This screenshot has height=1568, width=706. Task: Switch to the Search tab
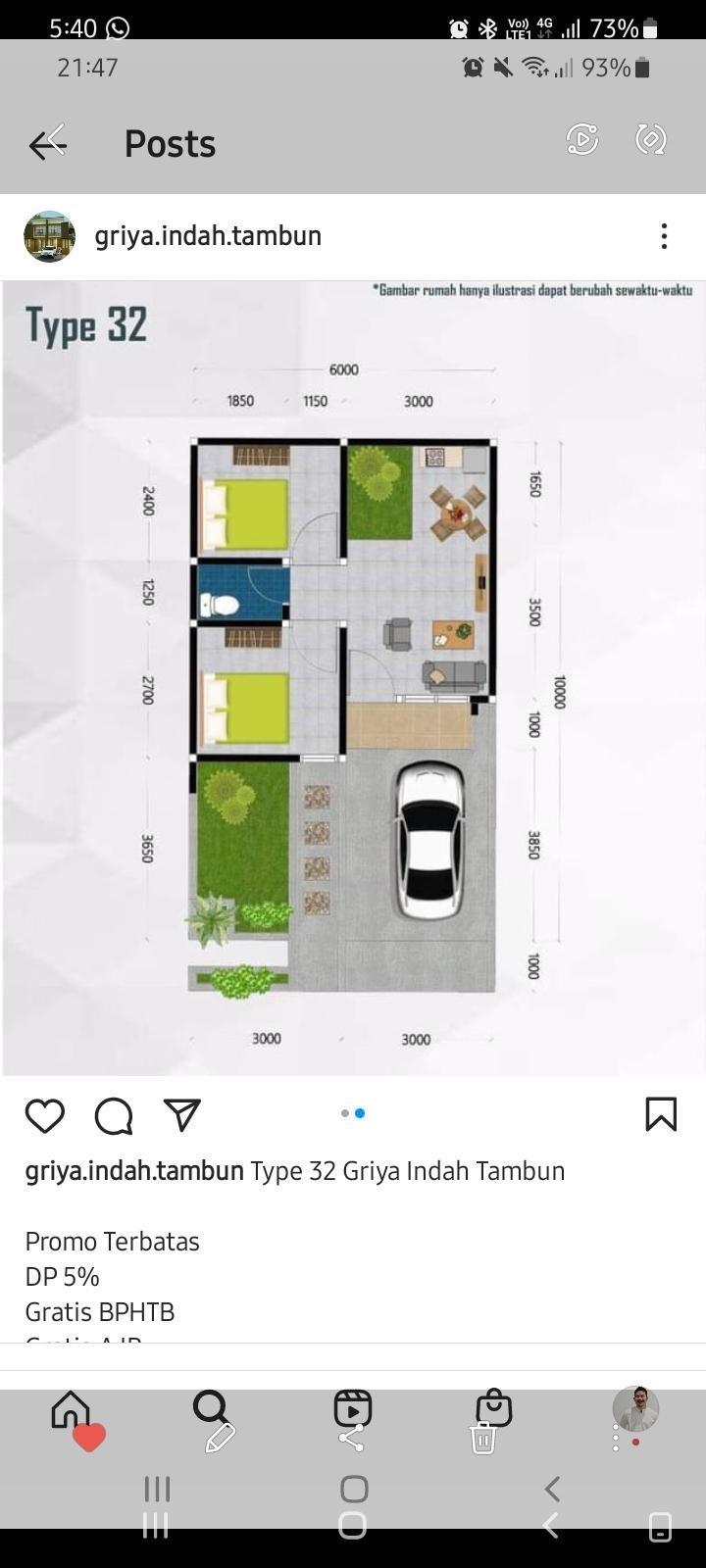pos(209,1406)
